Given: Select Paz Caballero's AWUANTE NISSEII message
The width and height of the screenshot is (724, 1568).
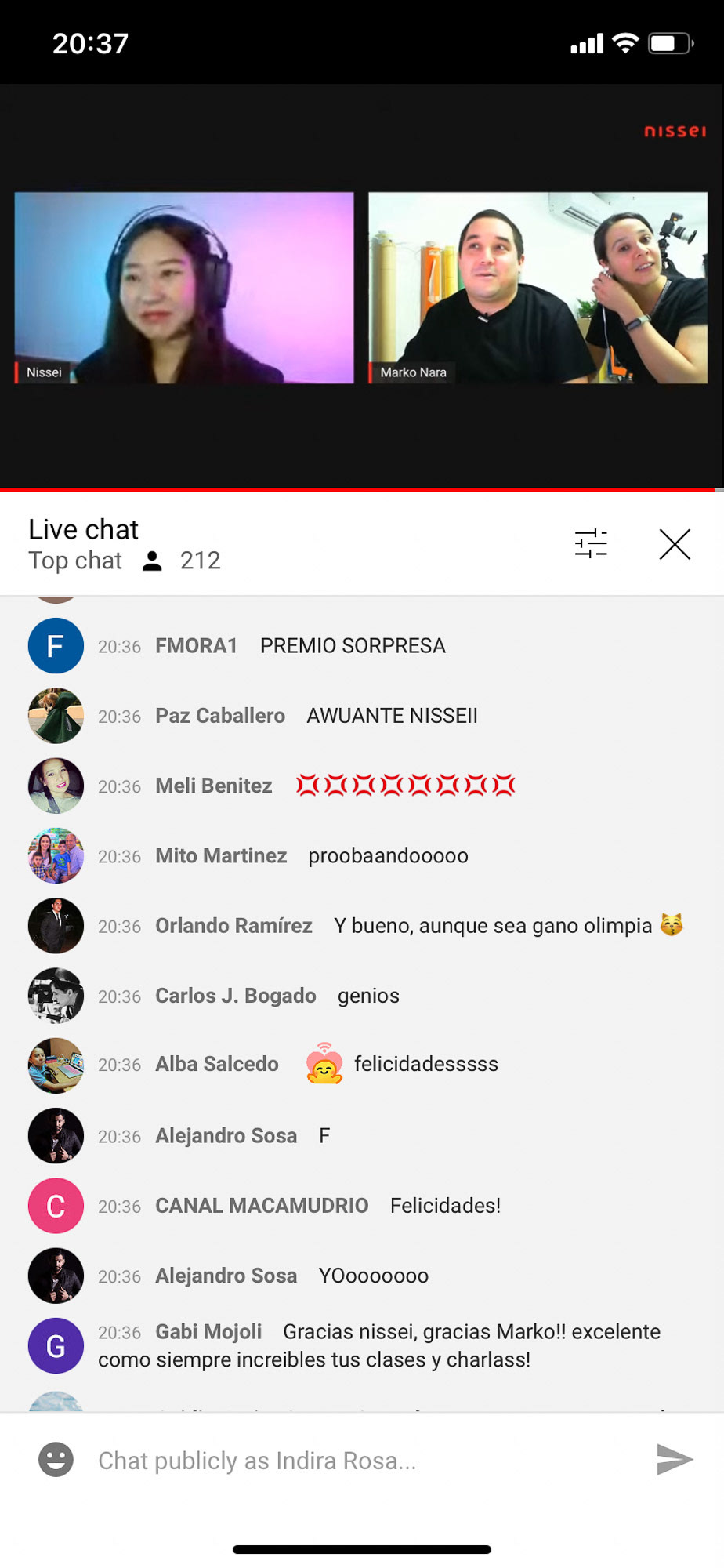Looking at the screenshot, I should click(392, 716).
